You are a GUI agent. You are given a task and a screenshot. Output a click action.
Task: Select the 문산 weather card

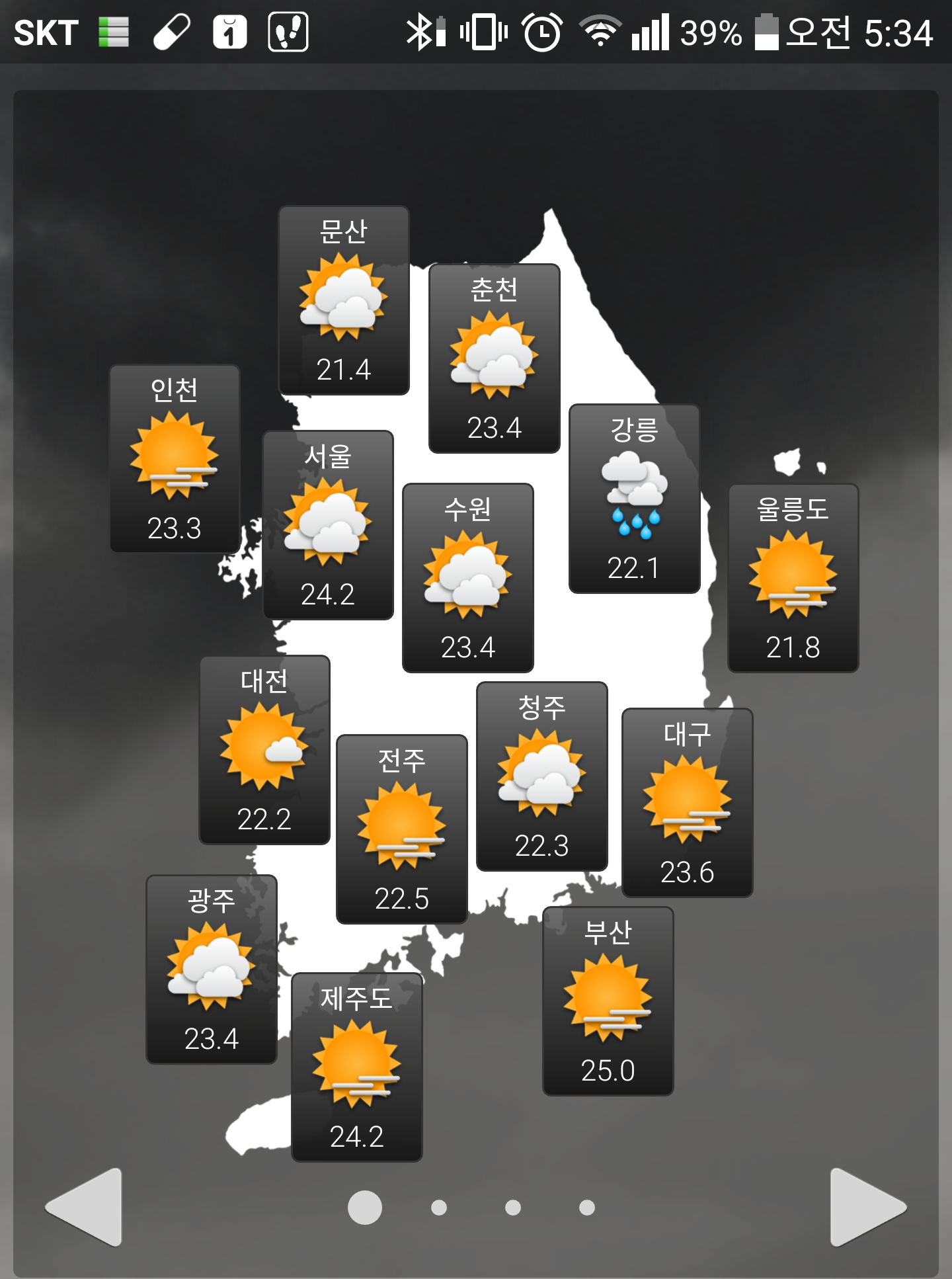pos(344,300)
